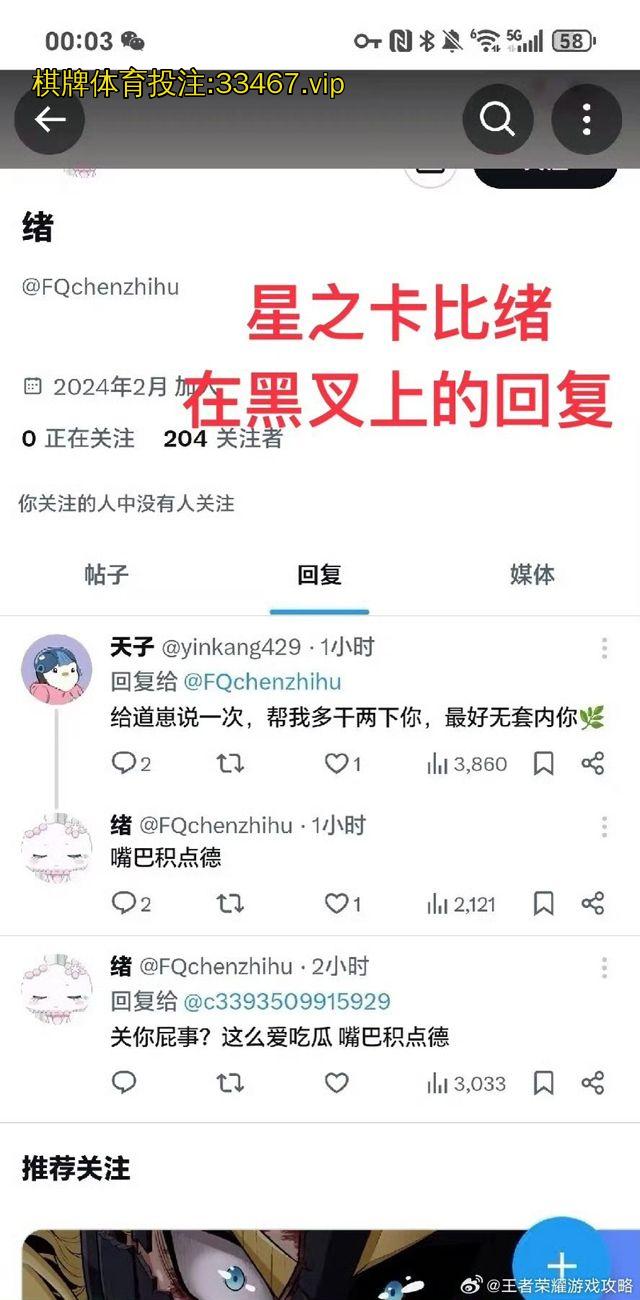640x1300 pixels.
Task: Switch to the 帖子 tab
Action: [x=107, y=575]
